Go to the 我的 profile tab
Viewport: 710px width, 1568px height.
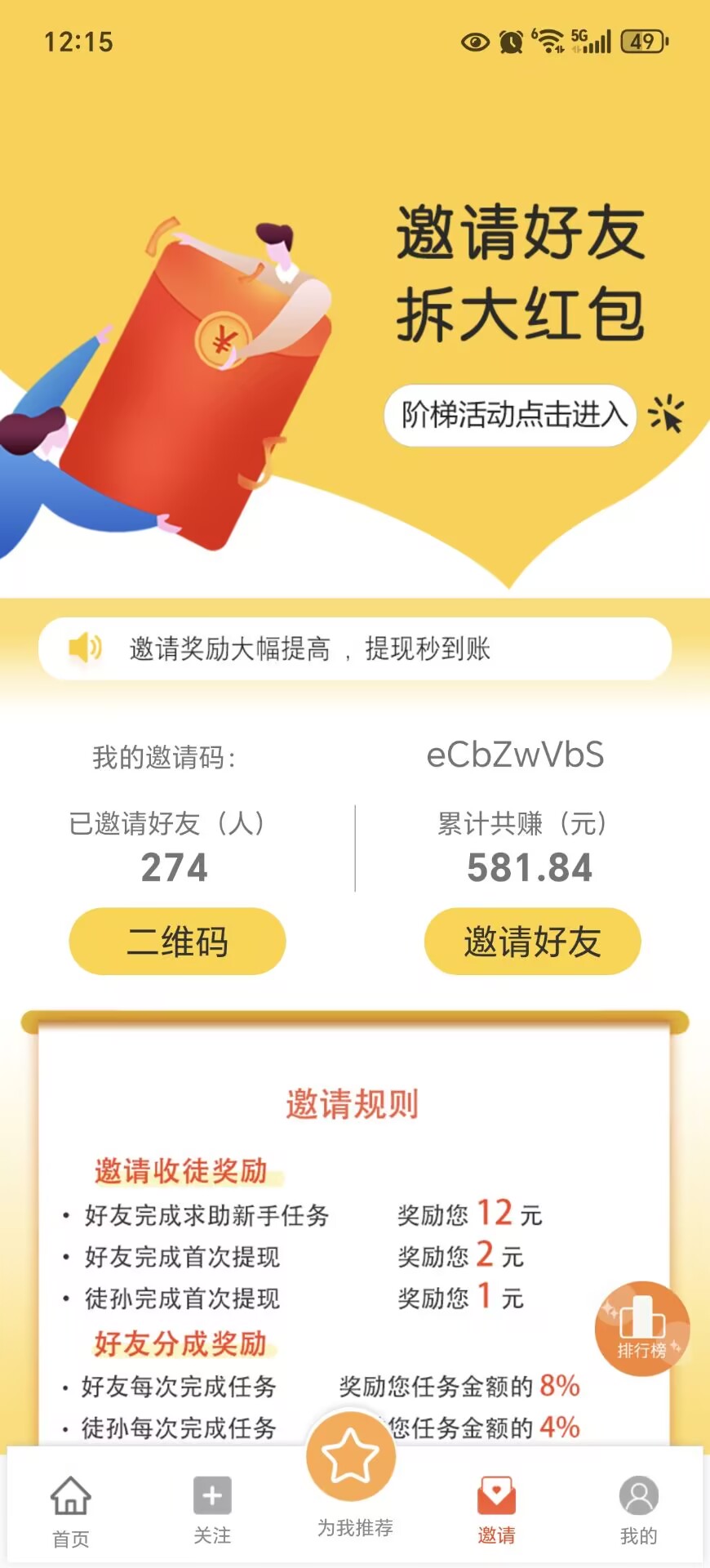638,1511
